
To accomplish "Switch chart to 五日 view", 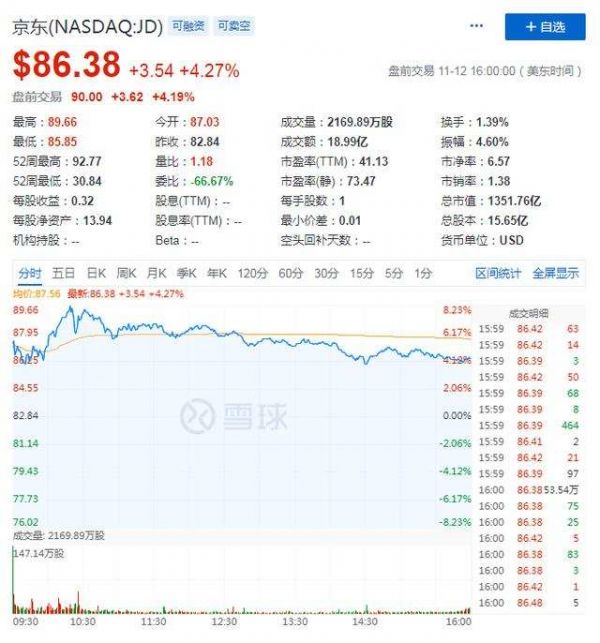I will (x=64, y=273).
